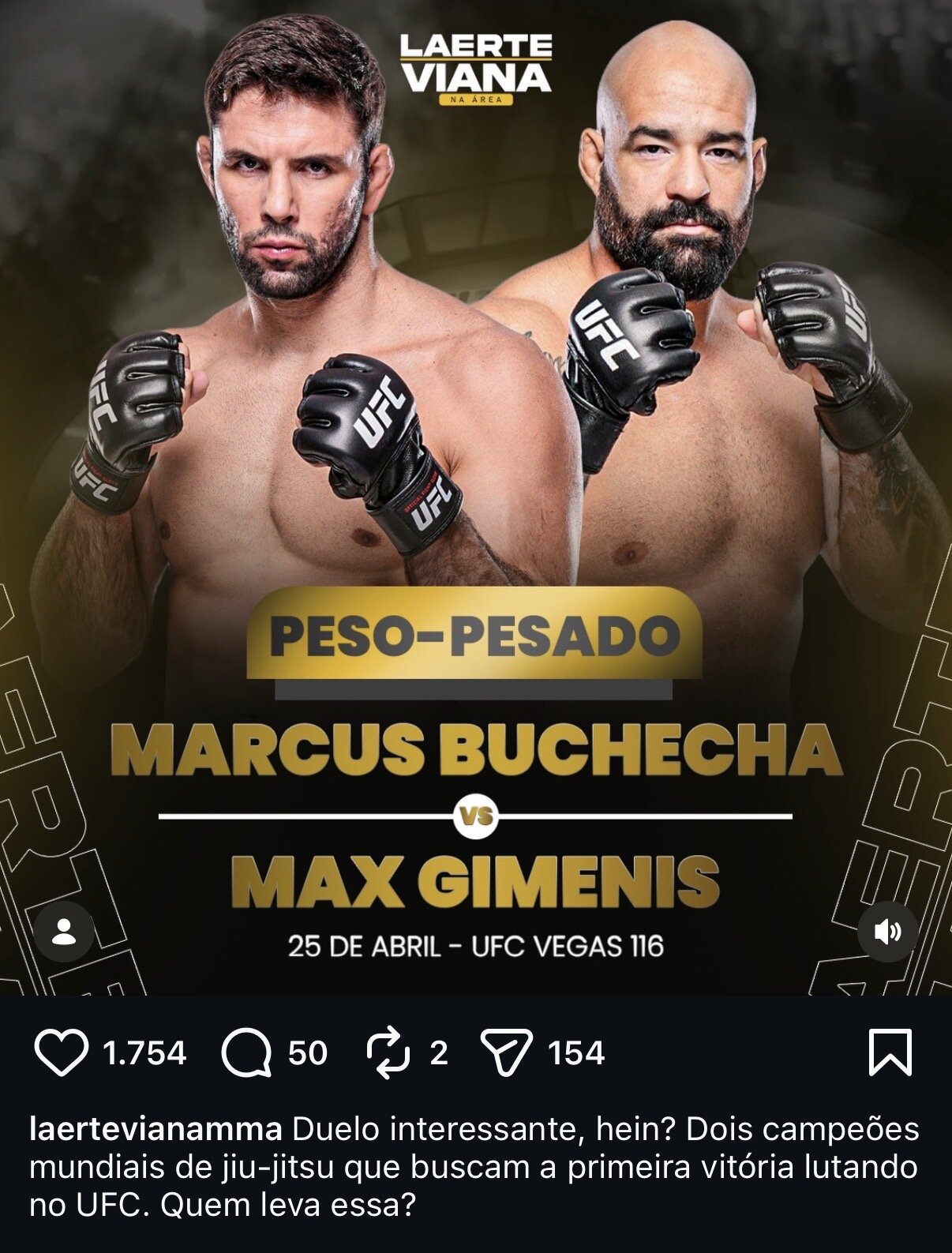Open the comments on this post

pyautogui.click(x=246, y=1053)
